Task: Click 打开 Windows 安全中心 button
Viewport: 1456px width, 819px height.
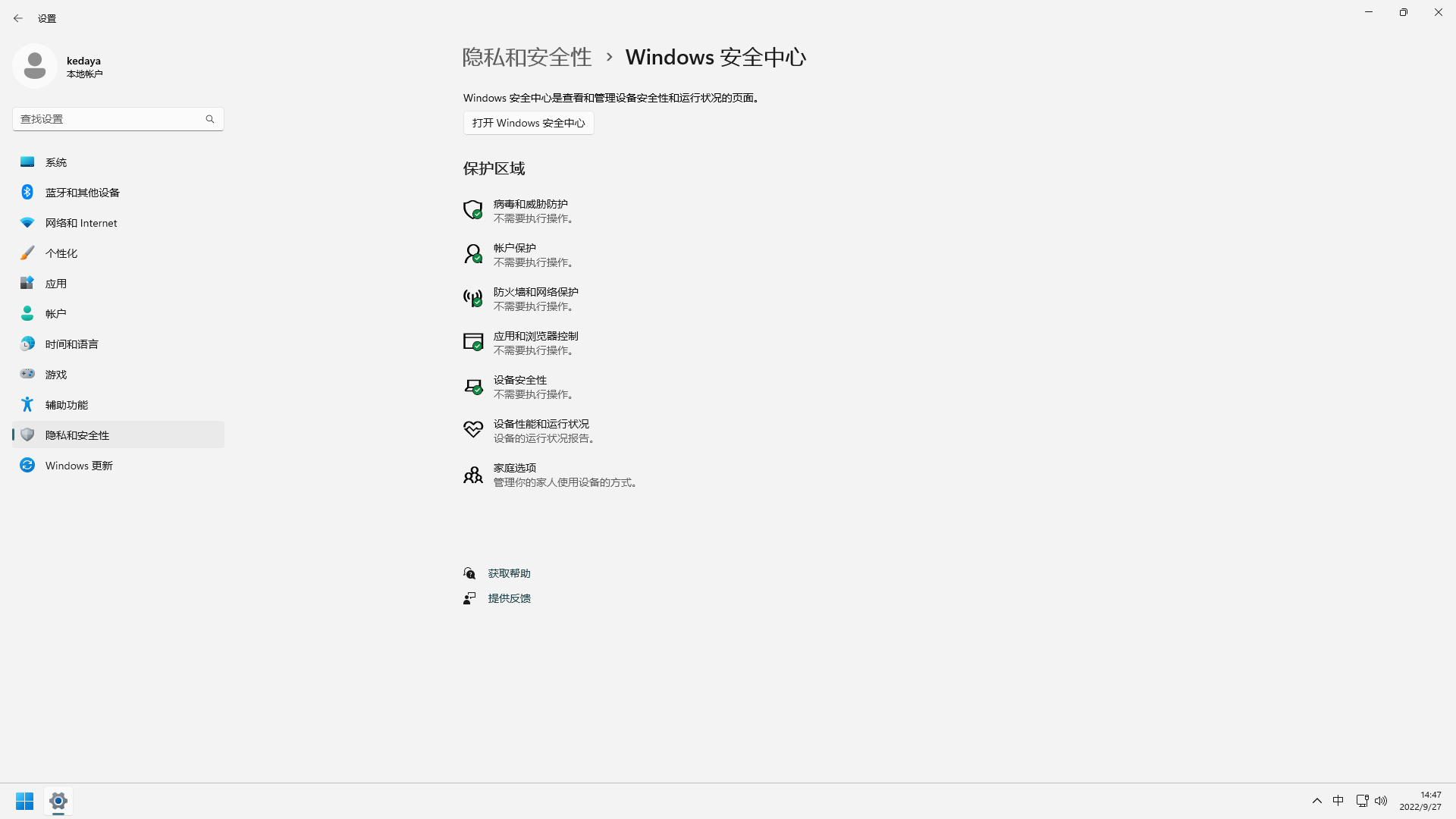Action: [x=529, y=123]
